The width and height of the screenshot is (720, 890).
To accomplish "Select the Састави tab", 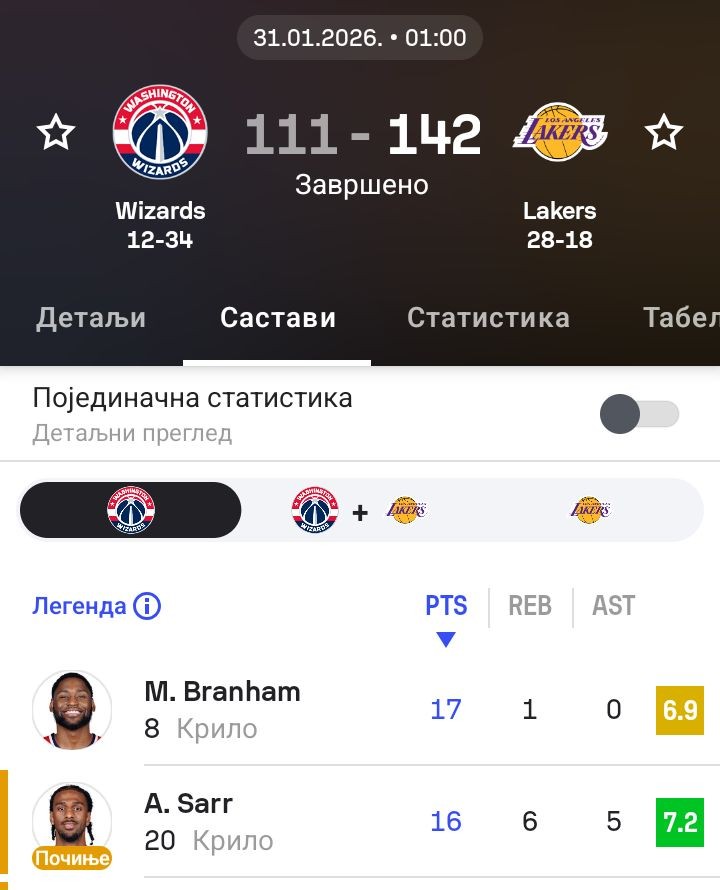I will click(x=278, y=318).
